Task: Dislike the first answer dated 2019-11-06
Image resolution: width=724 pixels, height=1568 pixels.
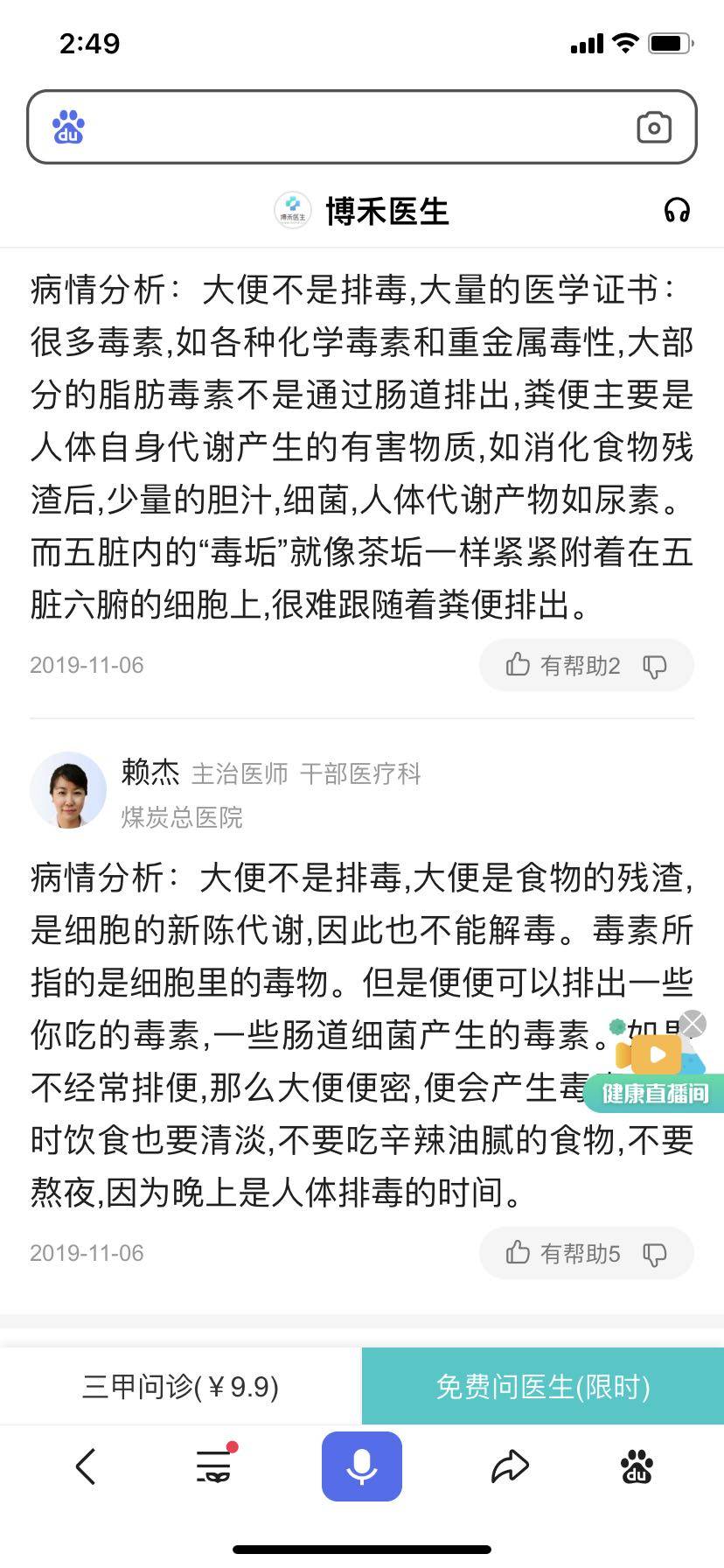Action: (x=655, y=667)
